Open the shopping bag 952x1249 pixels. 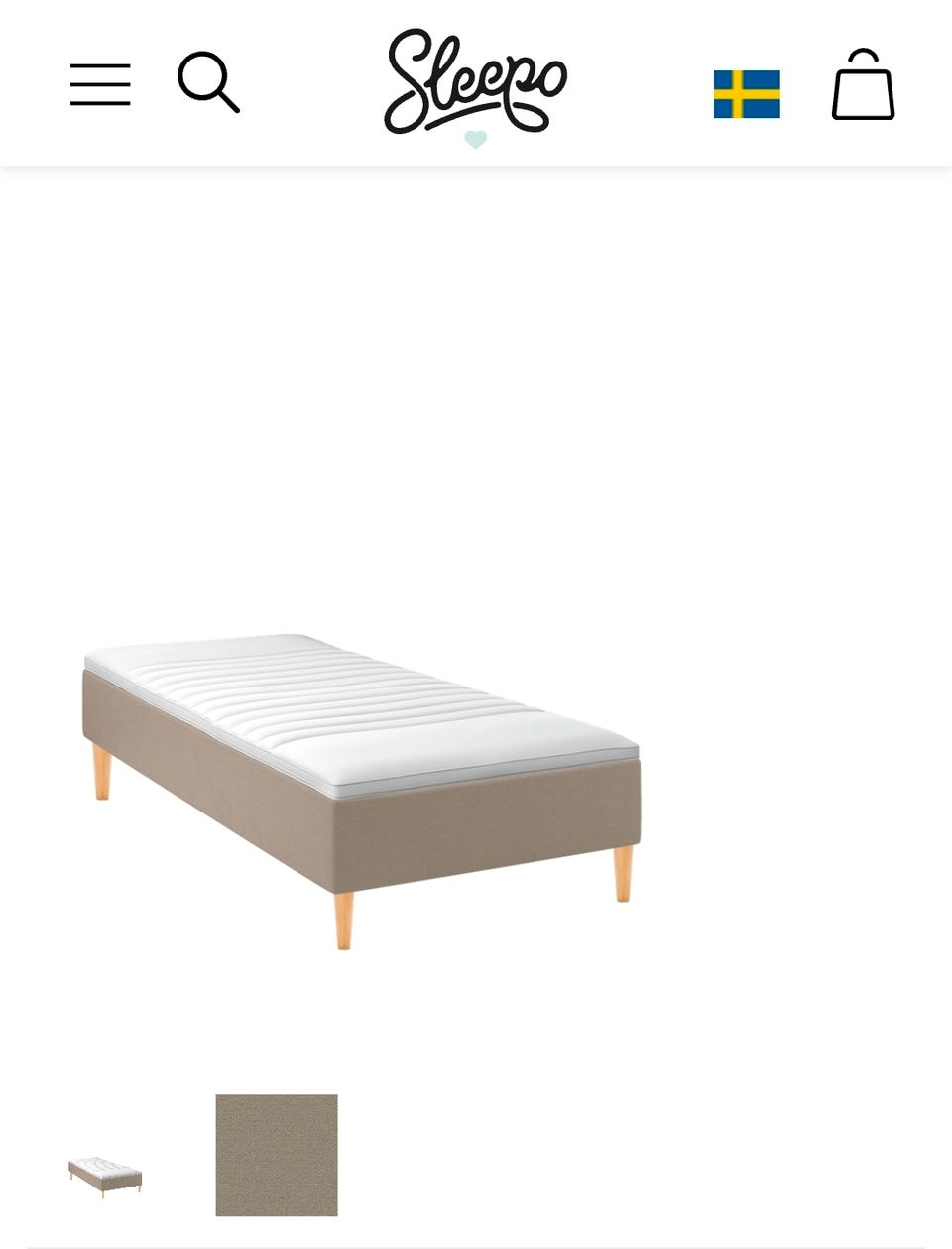[x=863, y=86]
